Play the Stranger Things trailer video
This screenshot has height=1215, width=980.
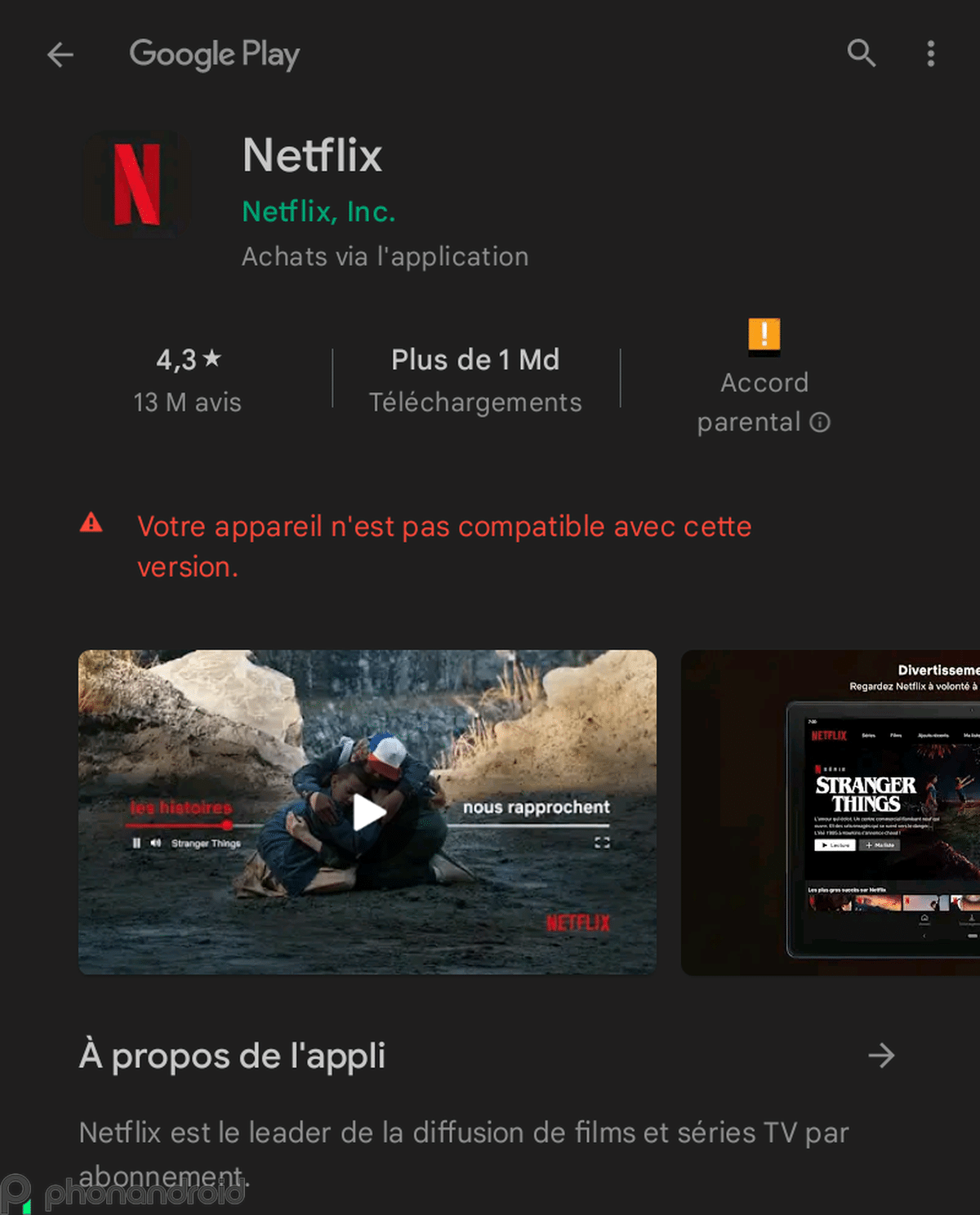click(368, 812)
